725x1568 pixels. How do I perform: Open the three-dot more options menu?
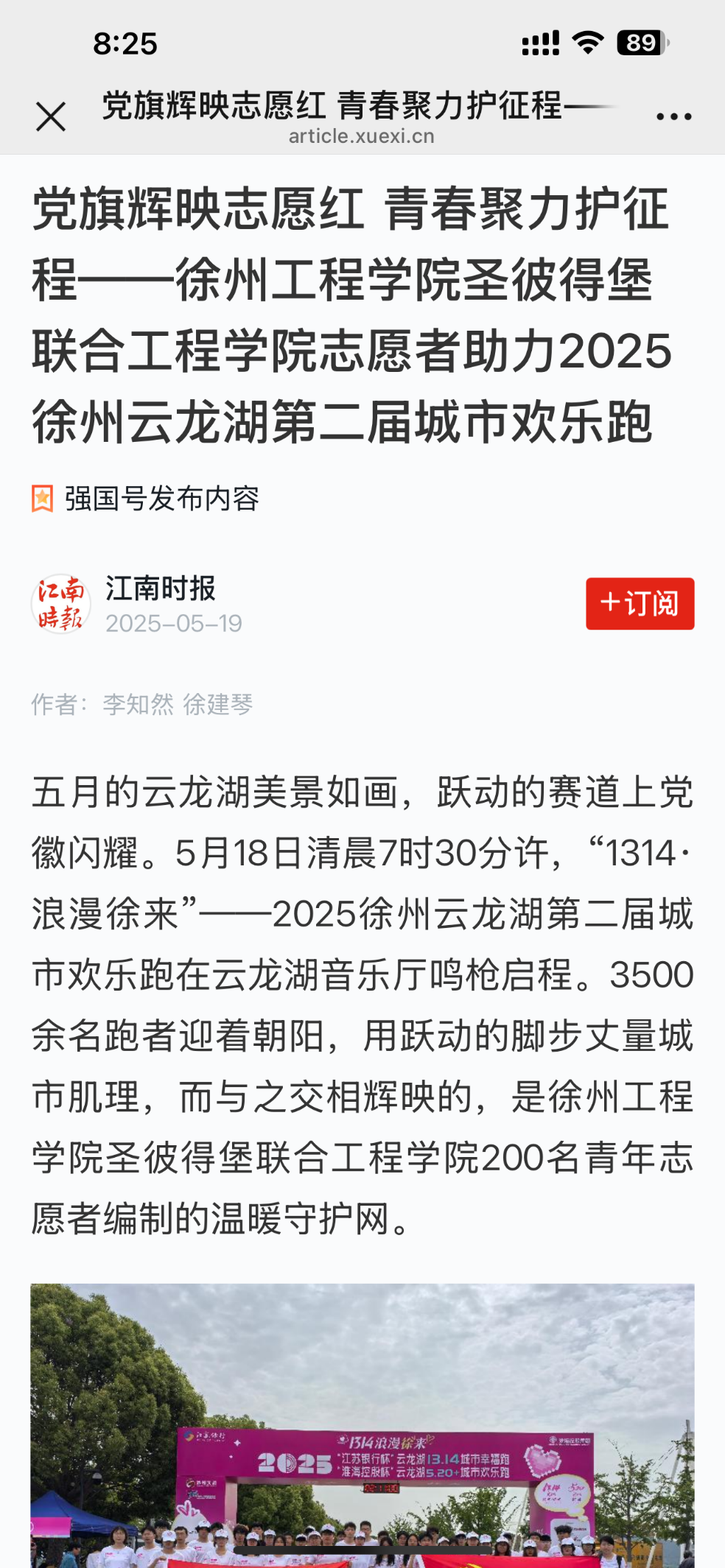tap(673, 116)
